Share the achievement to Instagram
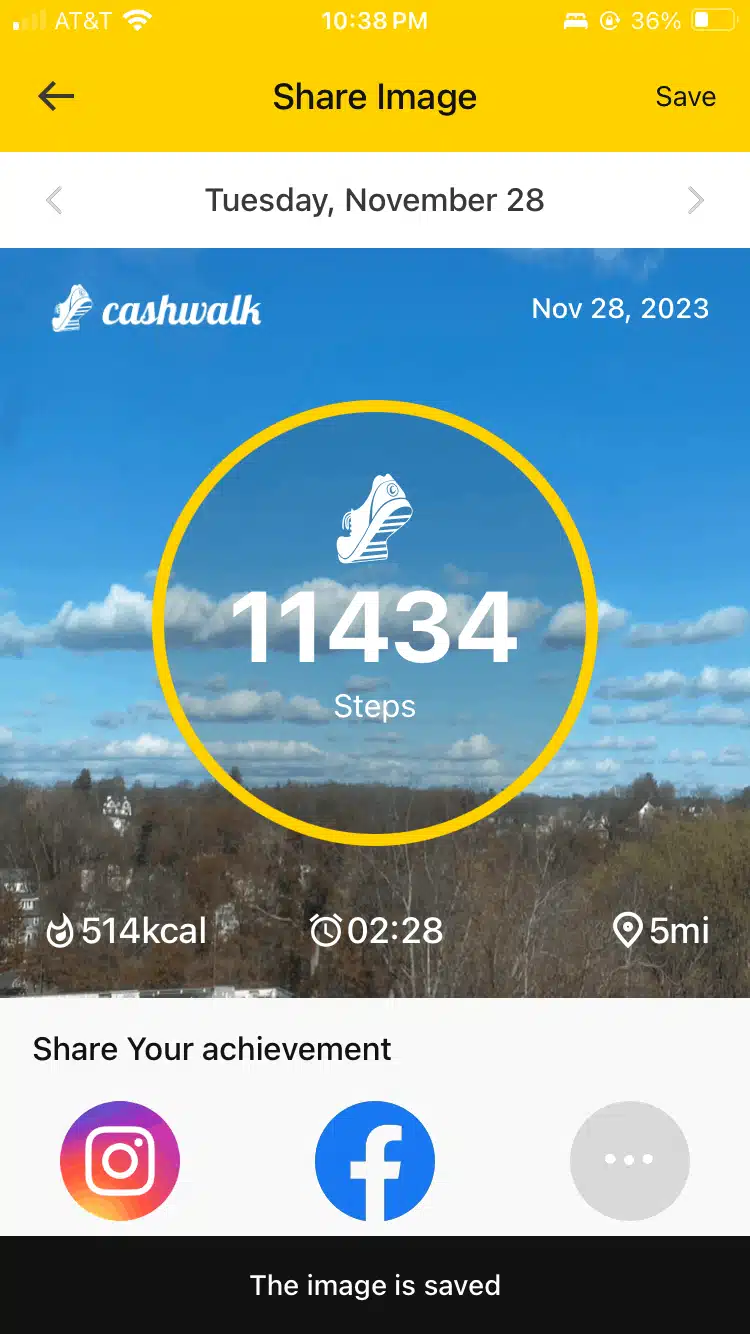750x1334 pixels. click(x=120, y=1161)
